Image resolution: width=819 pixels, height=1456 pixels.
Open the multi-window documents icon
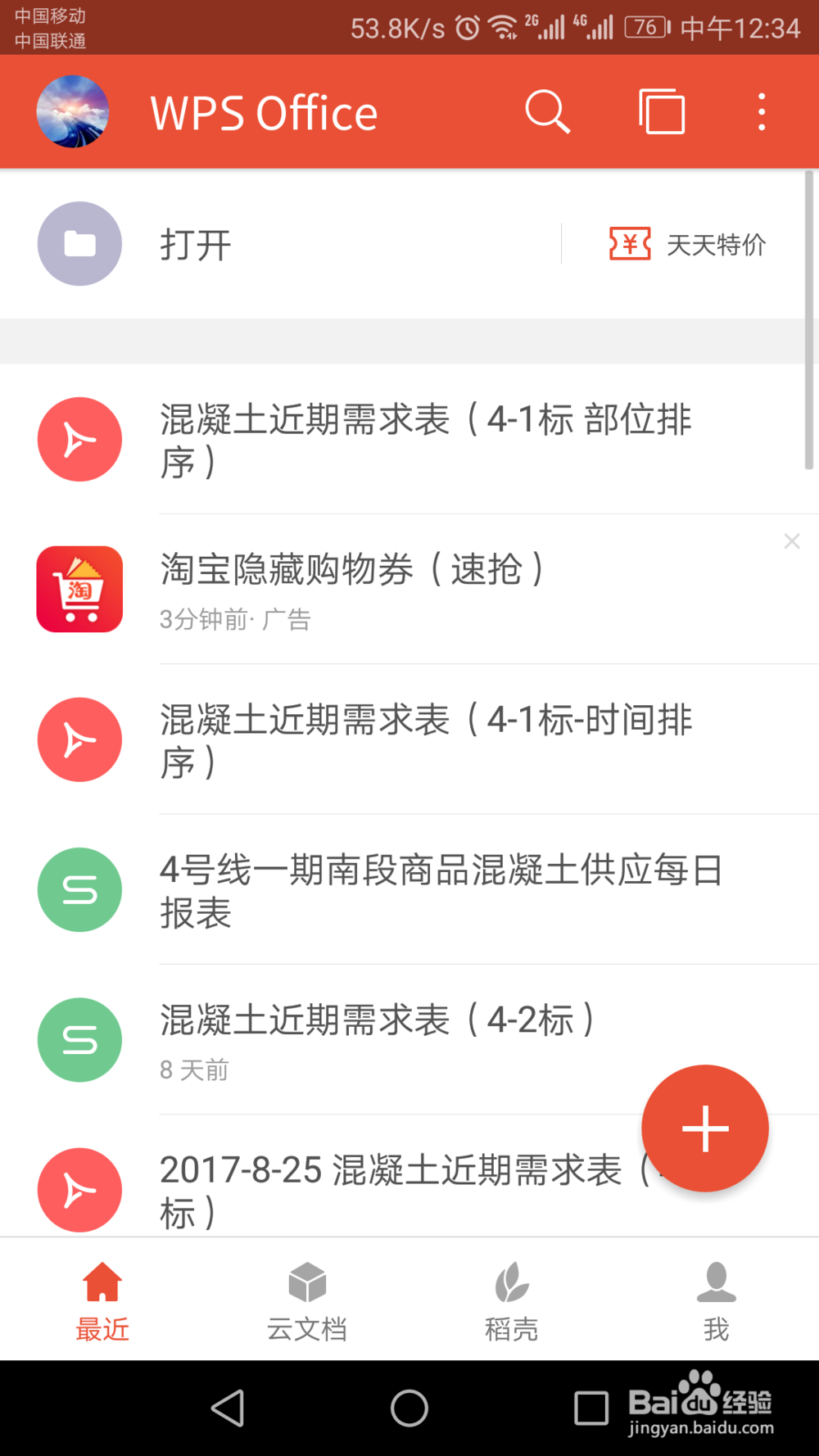pyautogui.click(x=662, y=111)
